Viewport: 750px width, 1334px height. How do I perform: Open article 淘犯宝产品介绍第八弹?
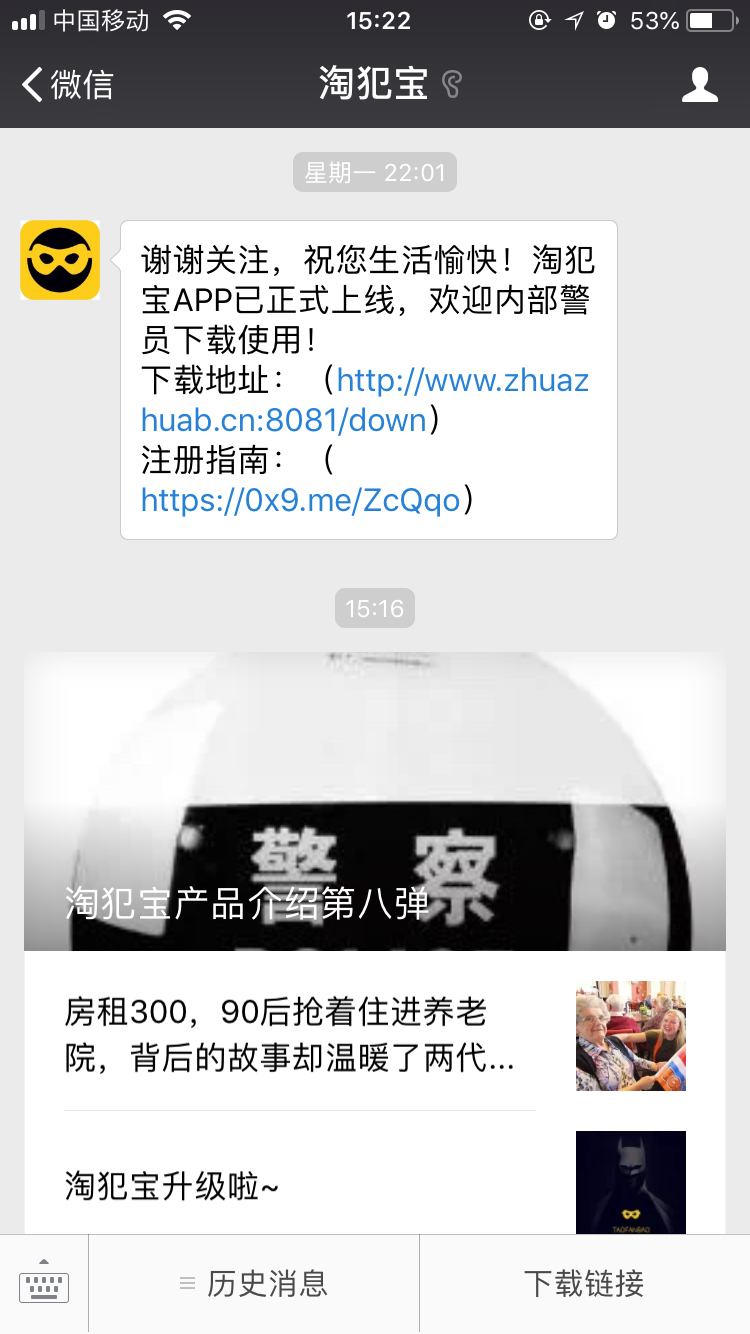pyautogui.click(x=375, y=801)
